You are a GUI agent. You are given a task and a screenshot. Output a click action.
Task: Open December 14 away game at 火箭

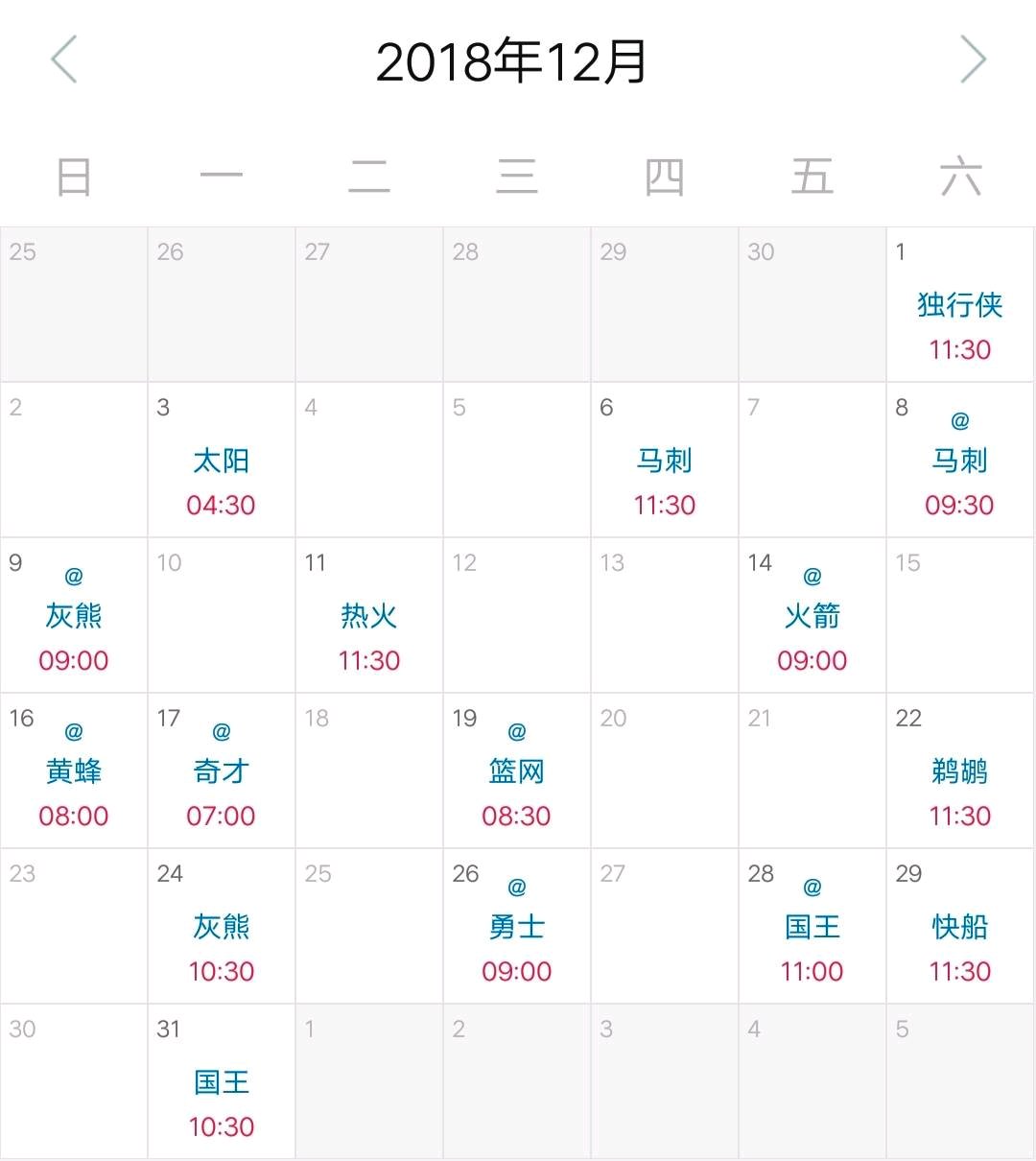pos(812,616)
